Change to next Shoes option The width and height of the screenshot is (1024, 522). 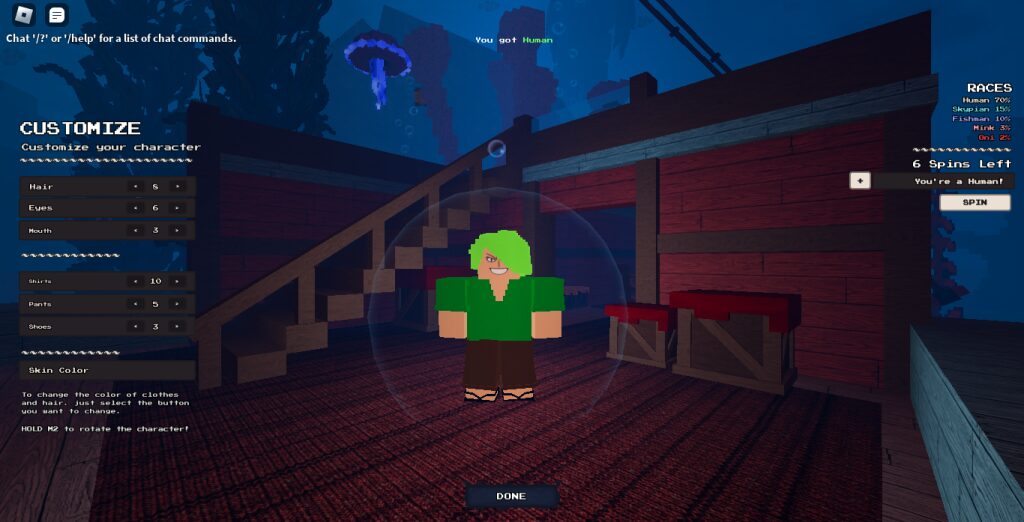pyautogui.click(x=178, y=326)
